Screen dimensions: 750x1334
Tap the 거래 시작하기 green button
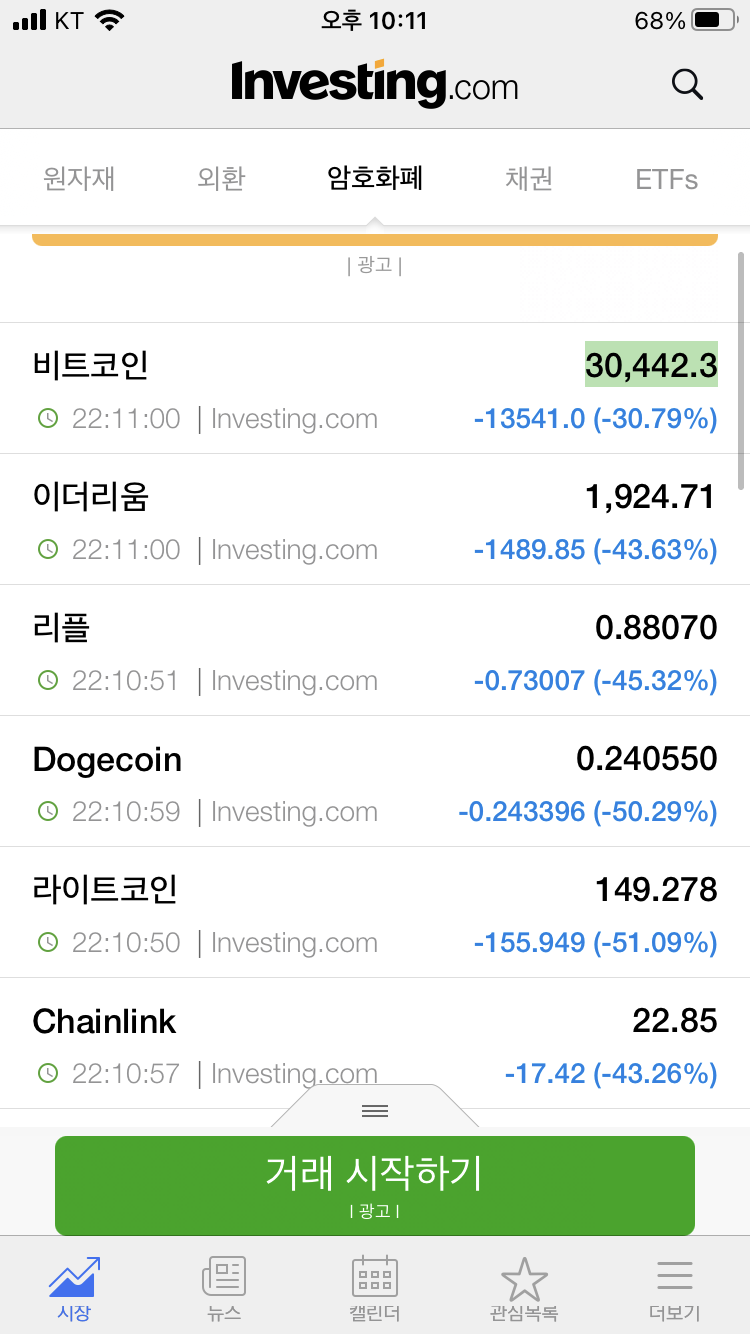click(x=374, y=1185)
